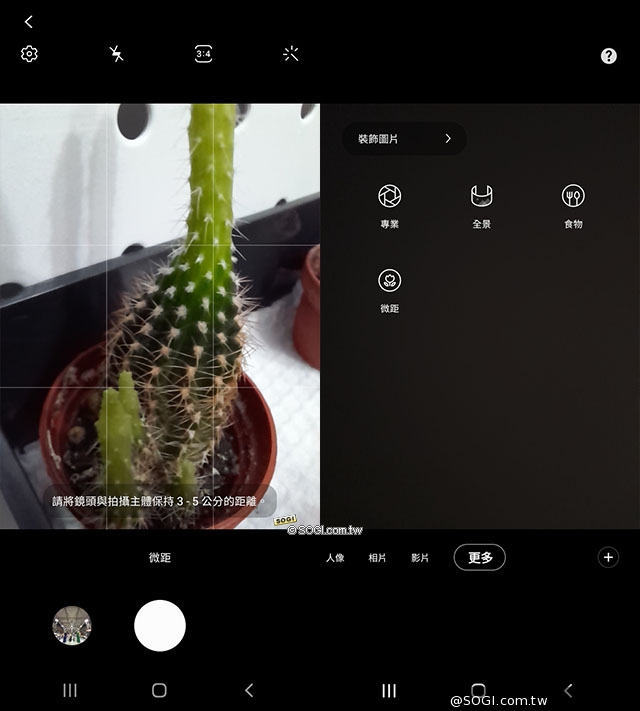Switch to 影片 video mode
640x711 pixels.
pos(419,558)
